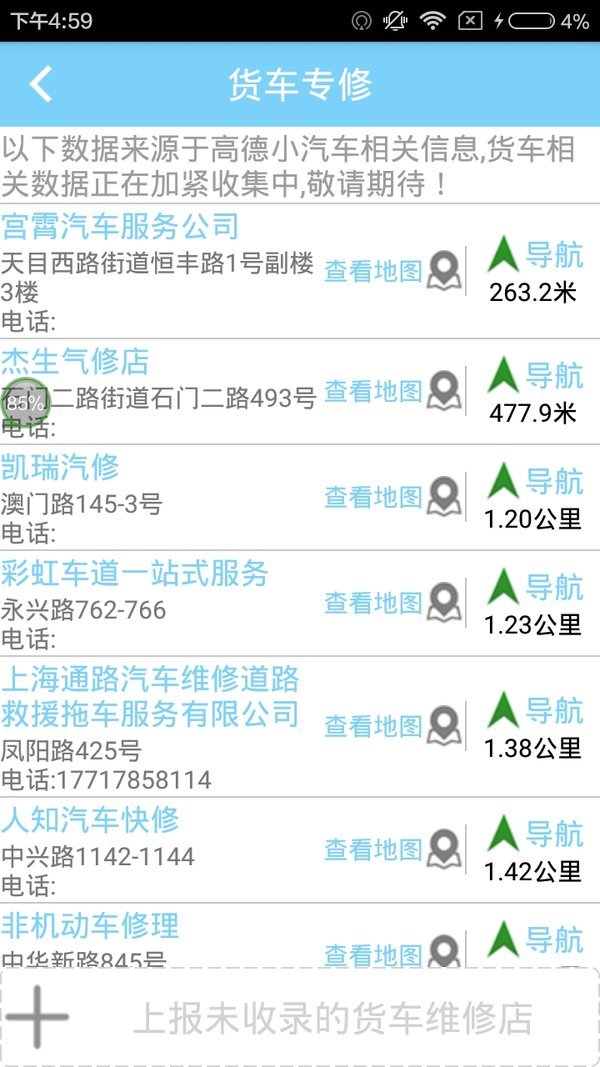600x1067 pixels.
Task: Go back from 货车专修 page
Action: pos(40,84)
